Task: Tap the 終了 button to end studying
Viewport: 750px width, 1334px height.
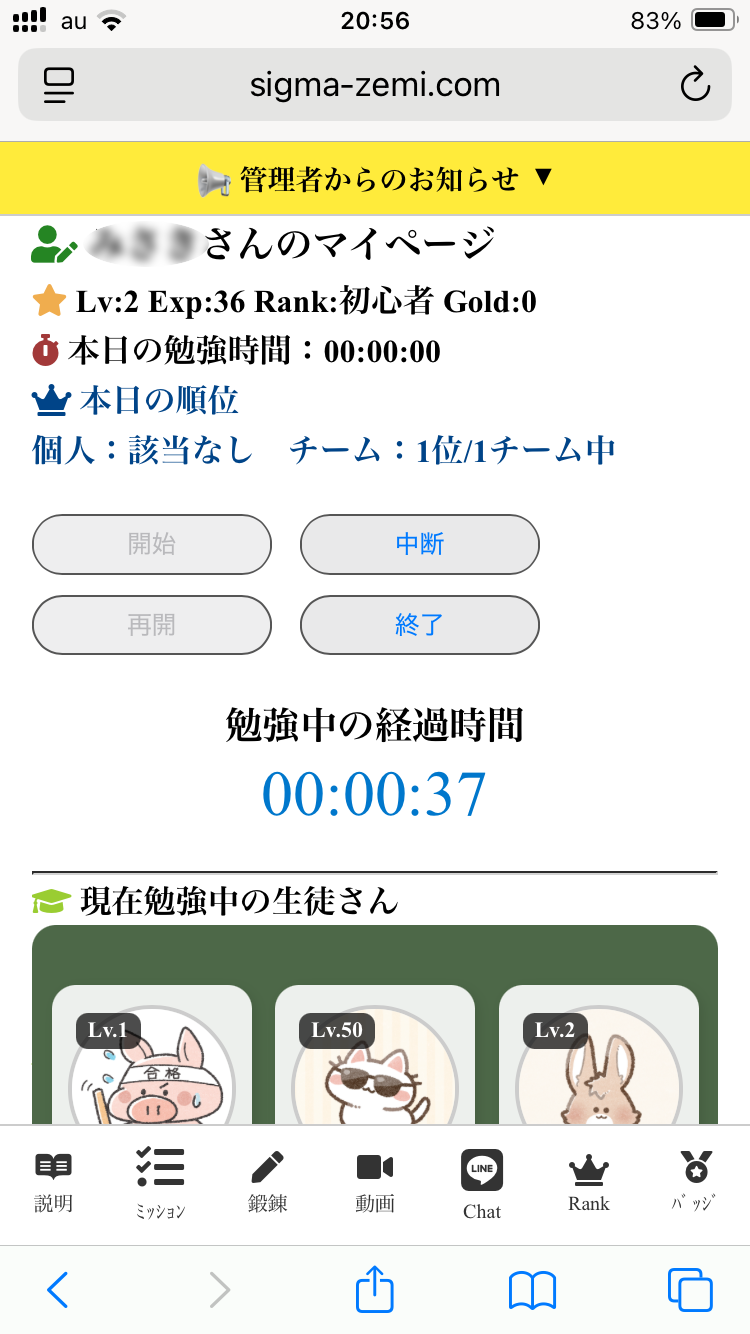Action: 420,625
